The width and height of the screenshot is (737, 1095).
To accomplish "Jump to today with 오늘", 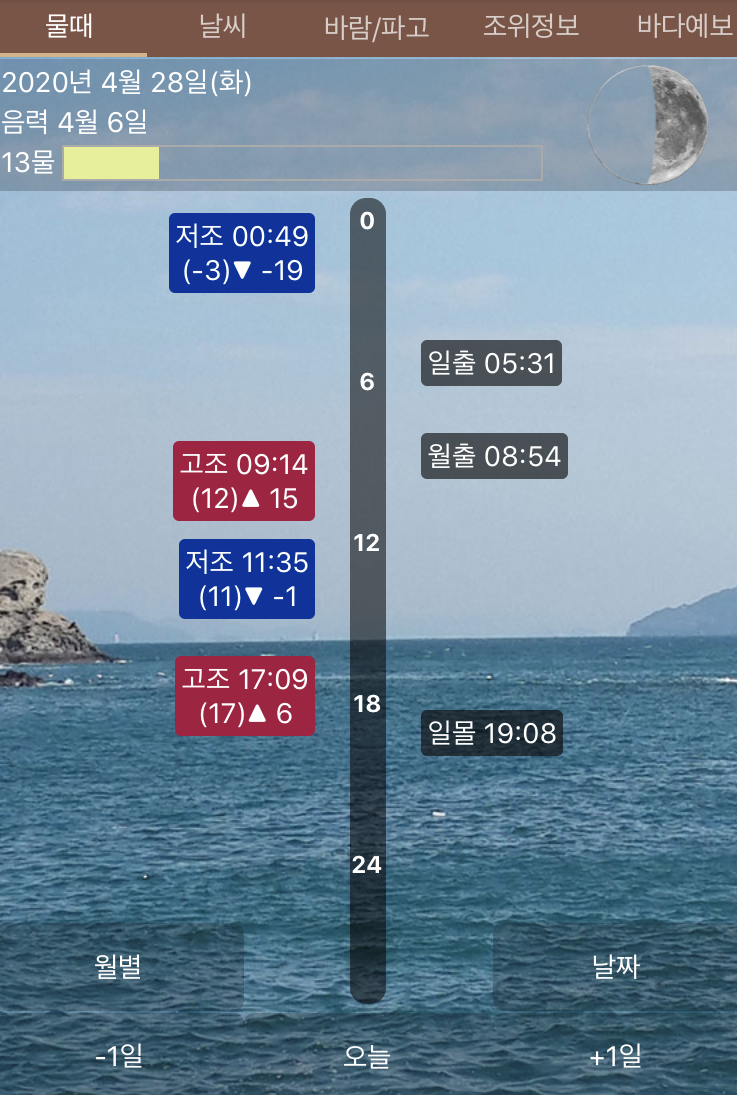I will (367, 1055).
